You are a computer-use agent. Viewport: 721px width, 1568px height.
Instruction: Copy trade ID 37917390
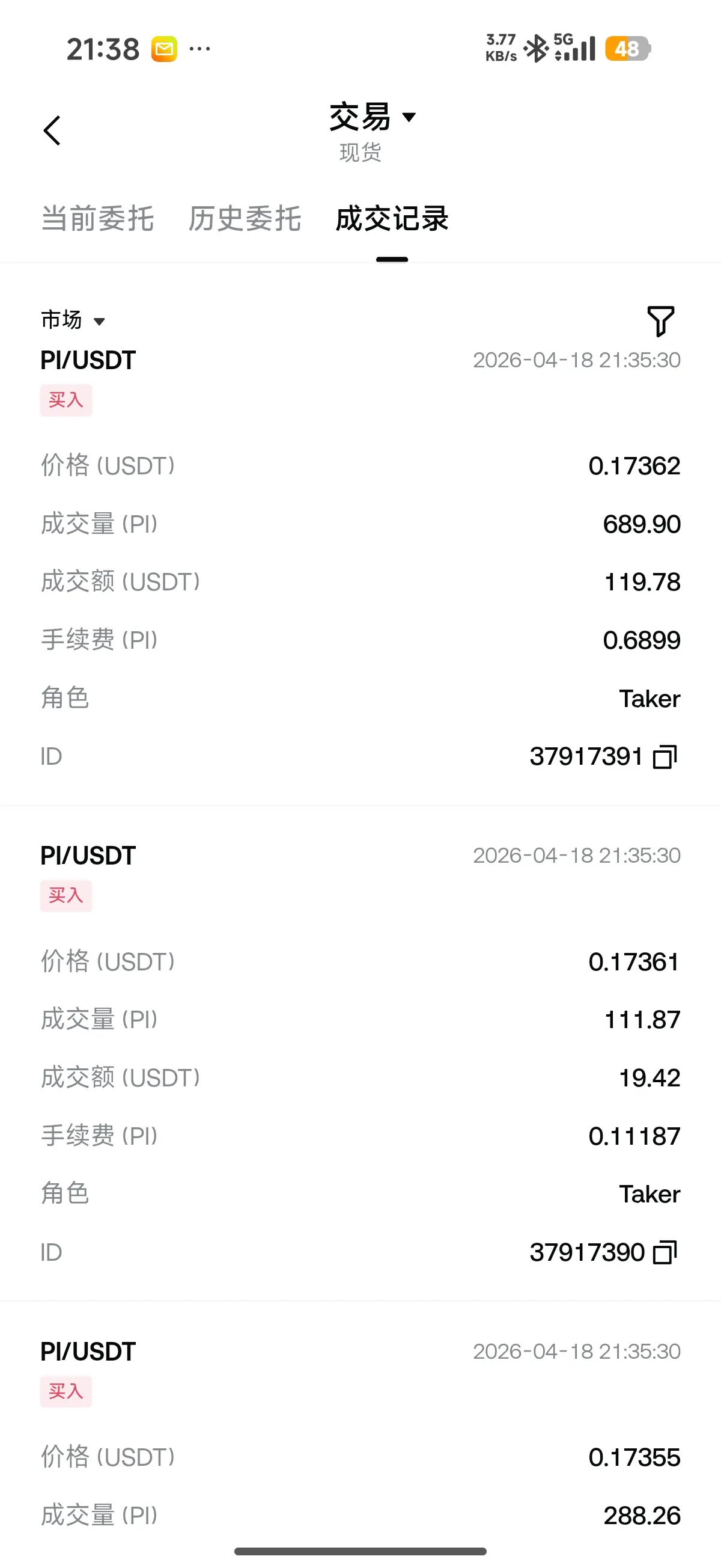click(x=665, y=1253)
